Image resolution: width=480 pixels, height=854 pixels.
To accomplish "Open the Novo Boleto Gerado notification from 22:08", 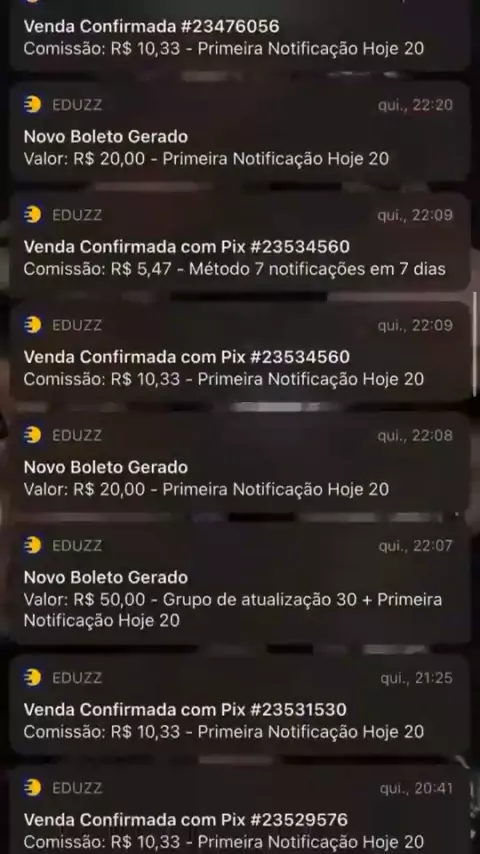I will (x=240, y=462).
